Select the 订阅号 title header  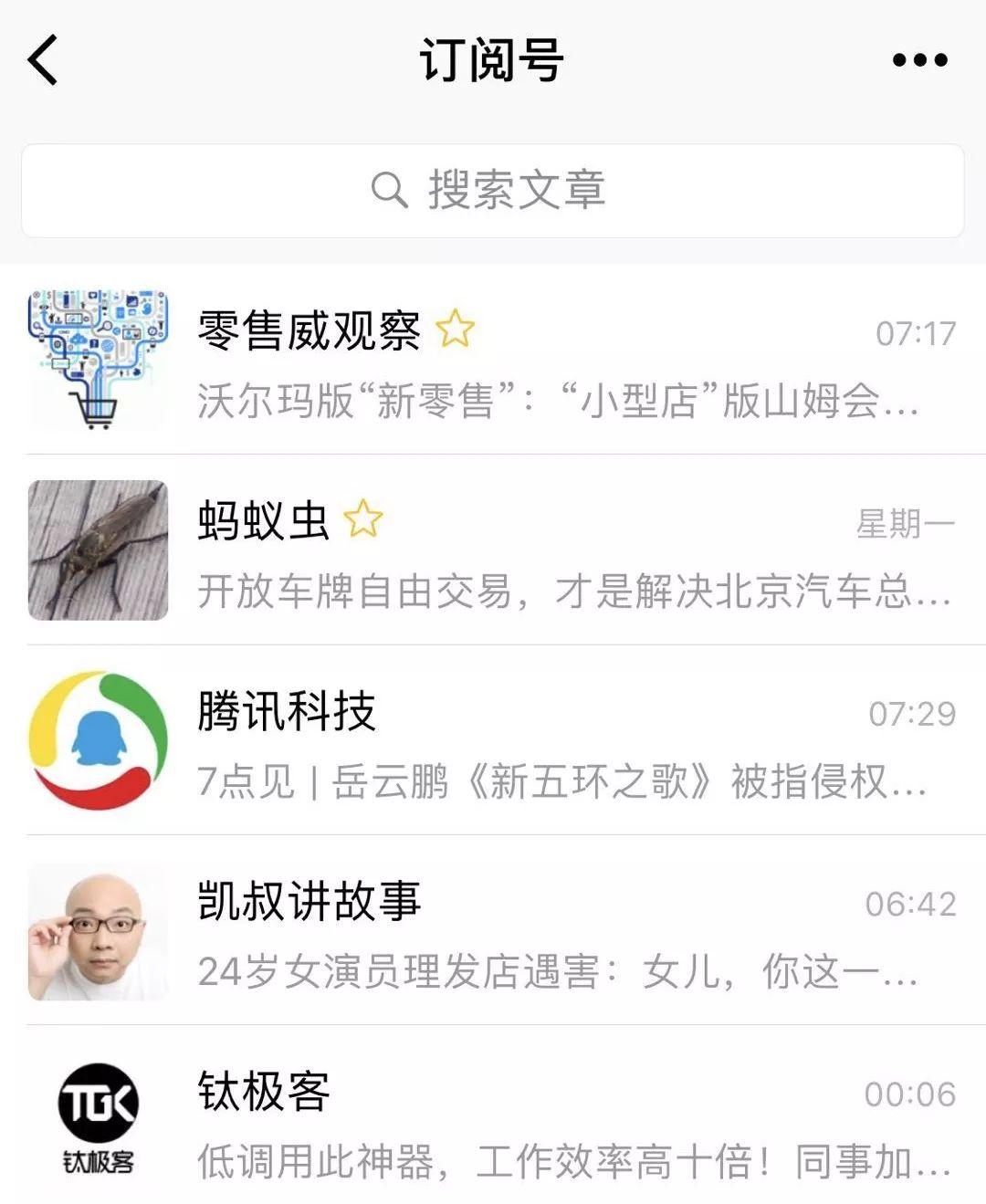point(493,58)
